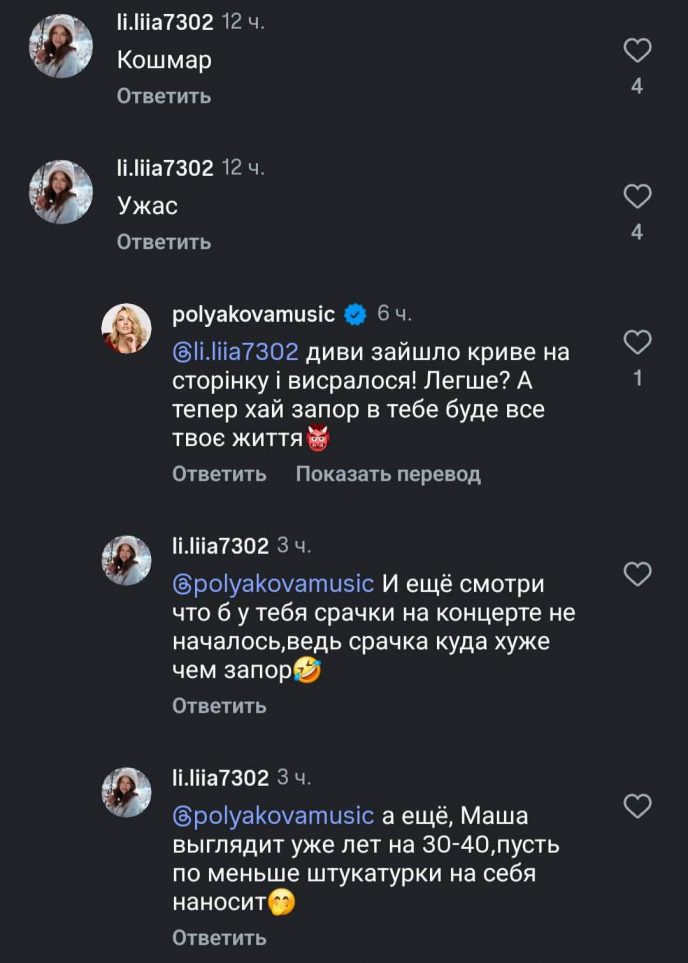The width and height of the screenshot is (688, 963).
Task: Open li.liia7302's avatar beside "Кошмар"
Action: 61,45
